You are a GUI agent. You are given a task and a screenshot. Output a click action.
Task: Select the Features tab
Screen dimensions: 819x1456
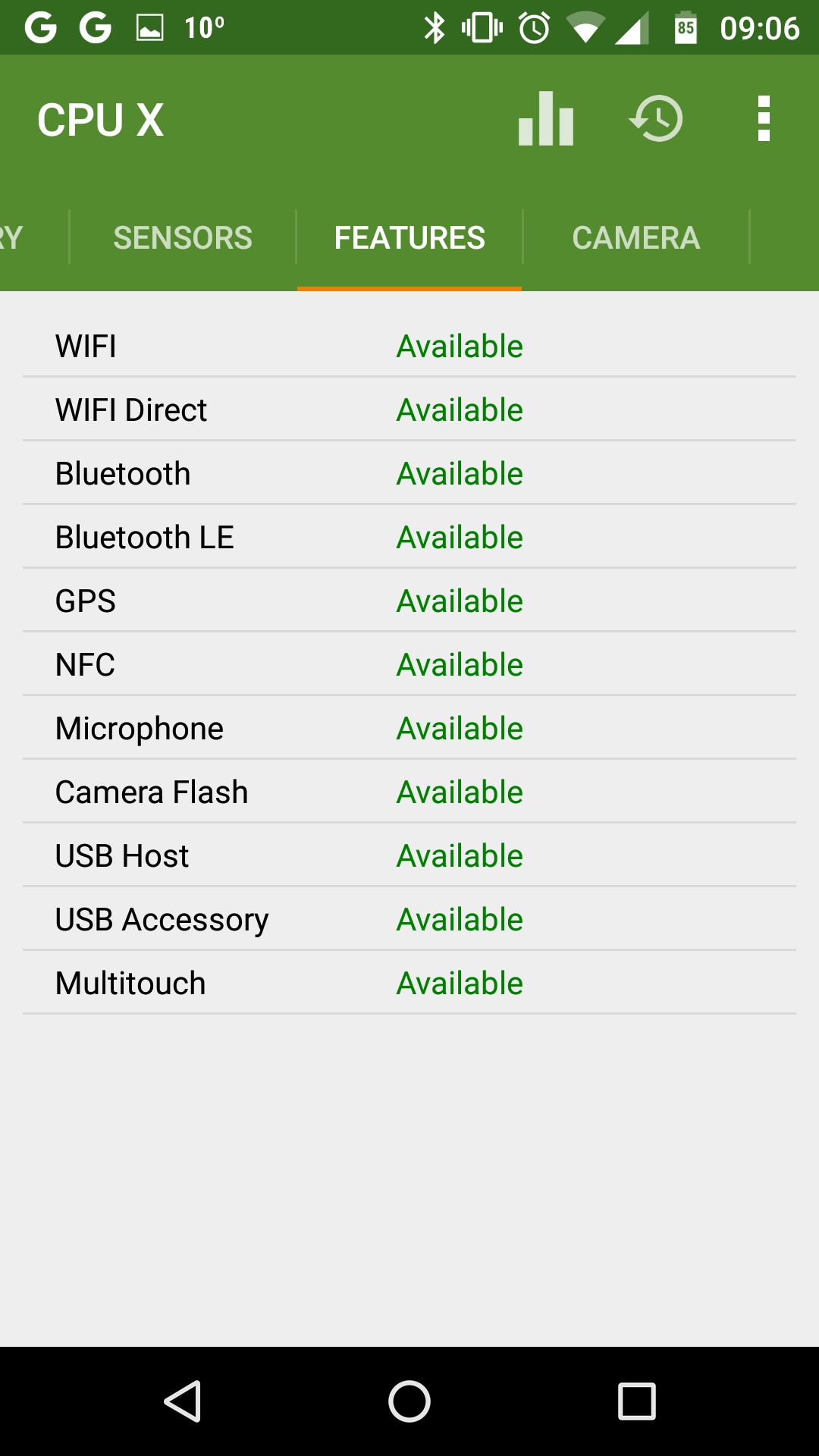409,237
